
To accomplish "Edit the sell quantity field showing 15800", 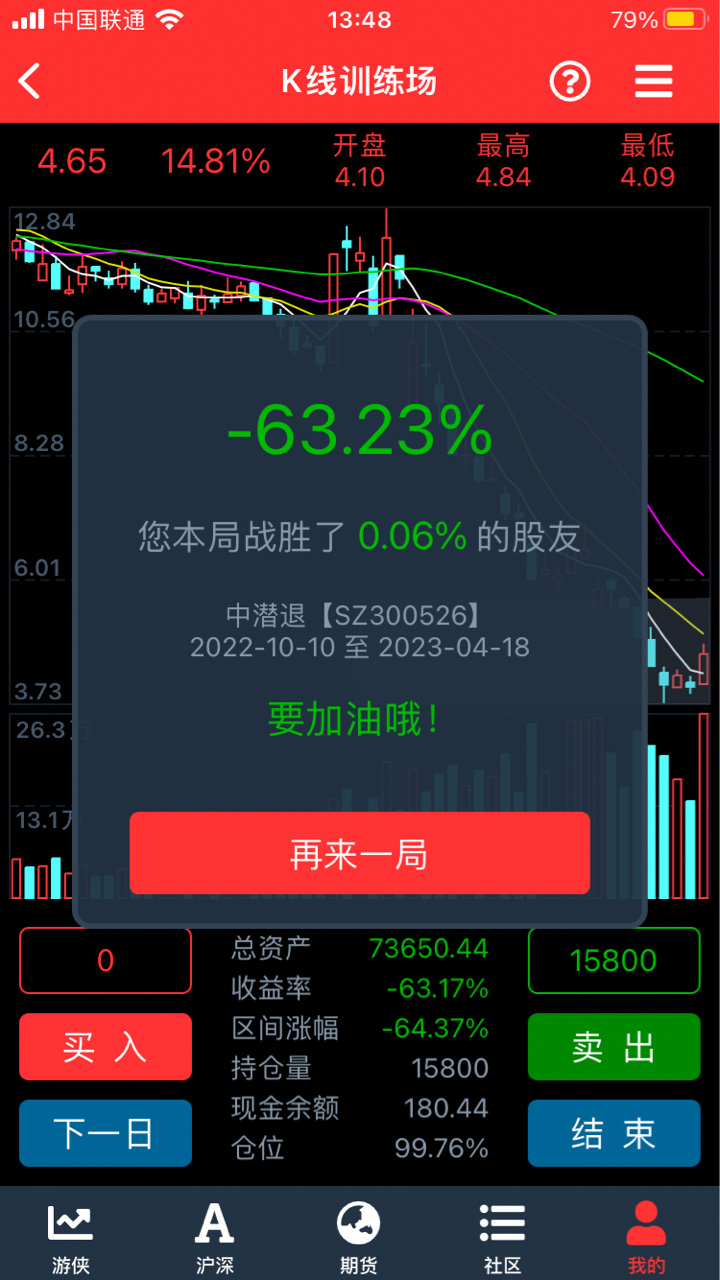I will coord(614,961).
